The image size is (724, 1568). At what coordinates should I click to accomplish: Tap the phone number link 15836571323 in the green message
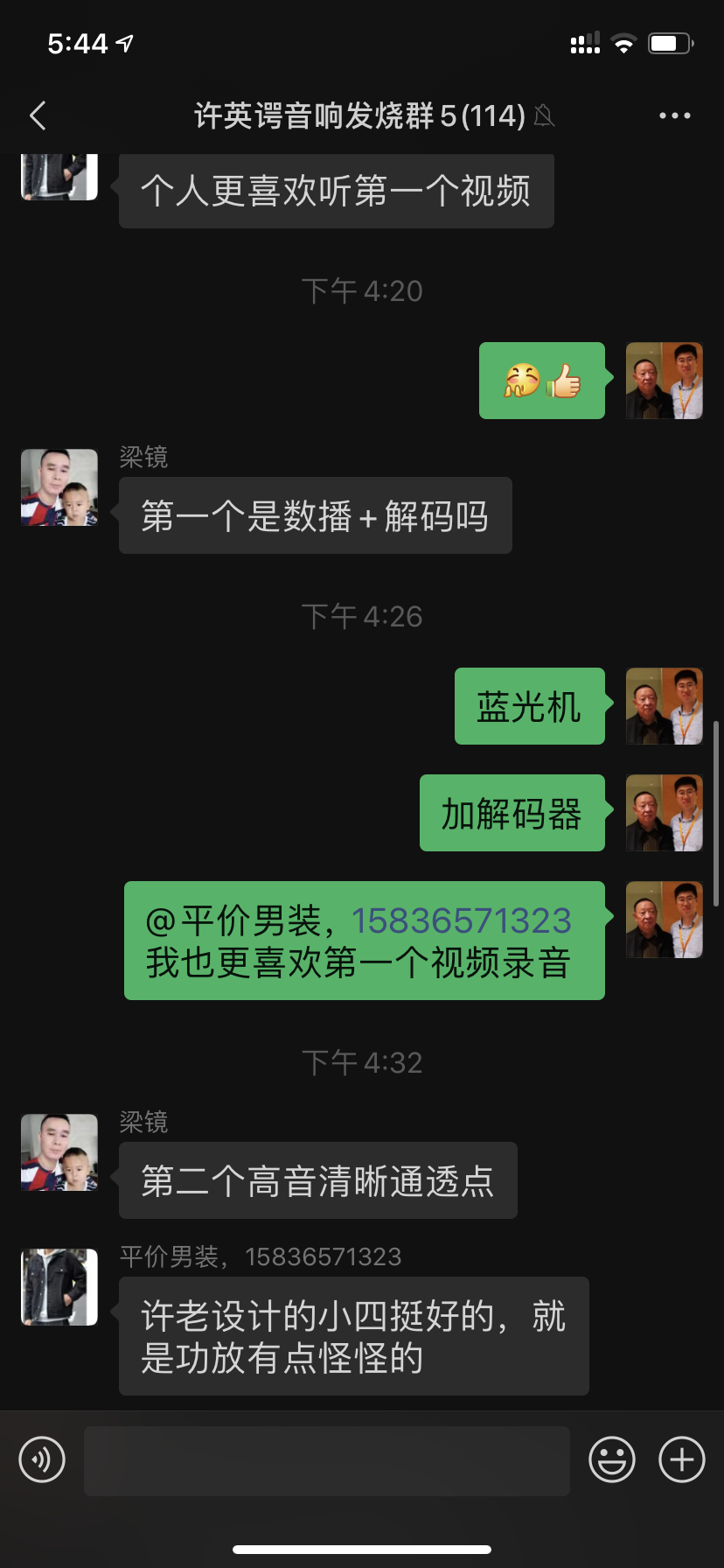[461, 921]
